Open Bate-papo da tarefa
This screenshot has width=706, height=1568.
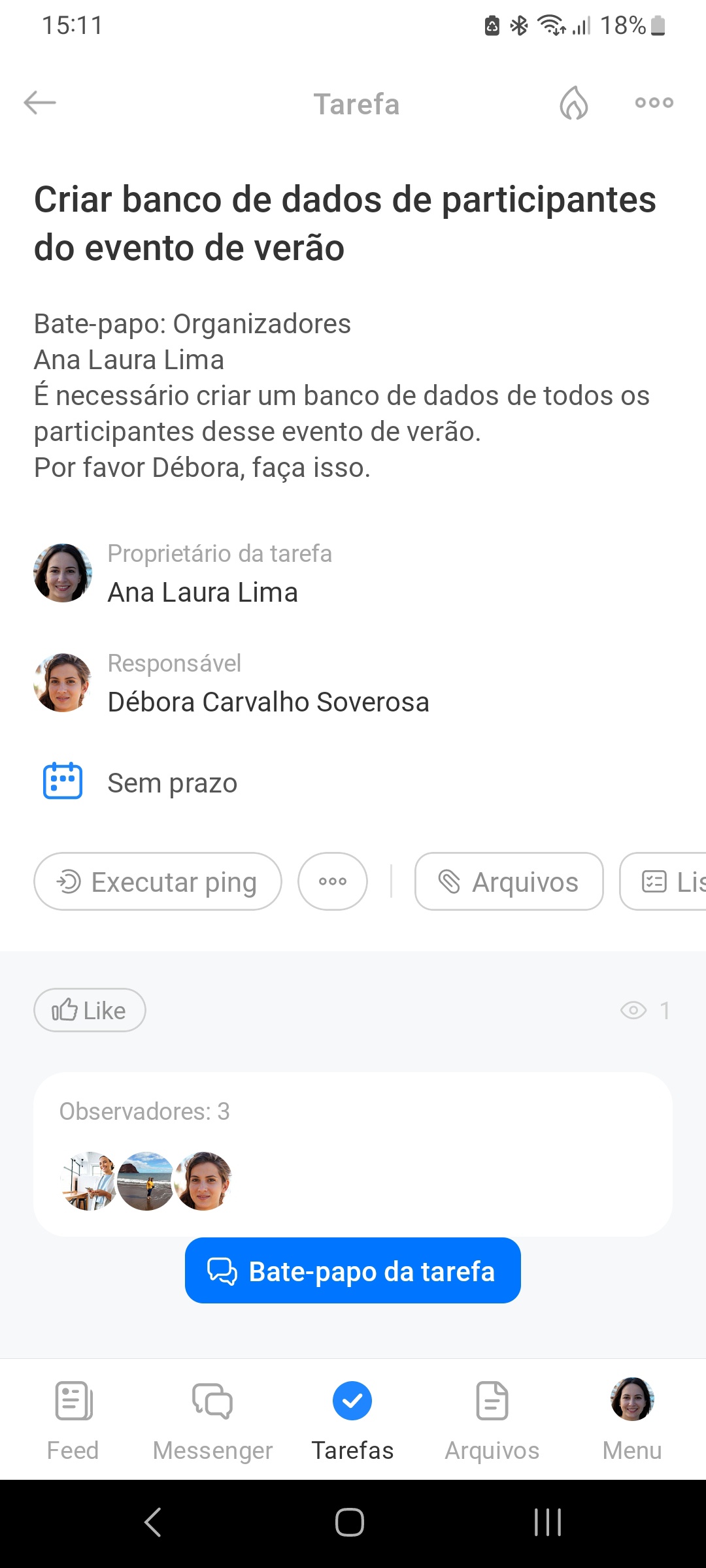coord(352,1271)
